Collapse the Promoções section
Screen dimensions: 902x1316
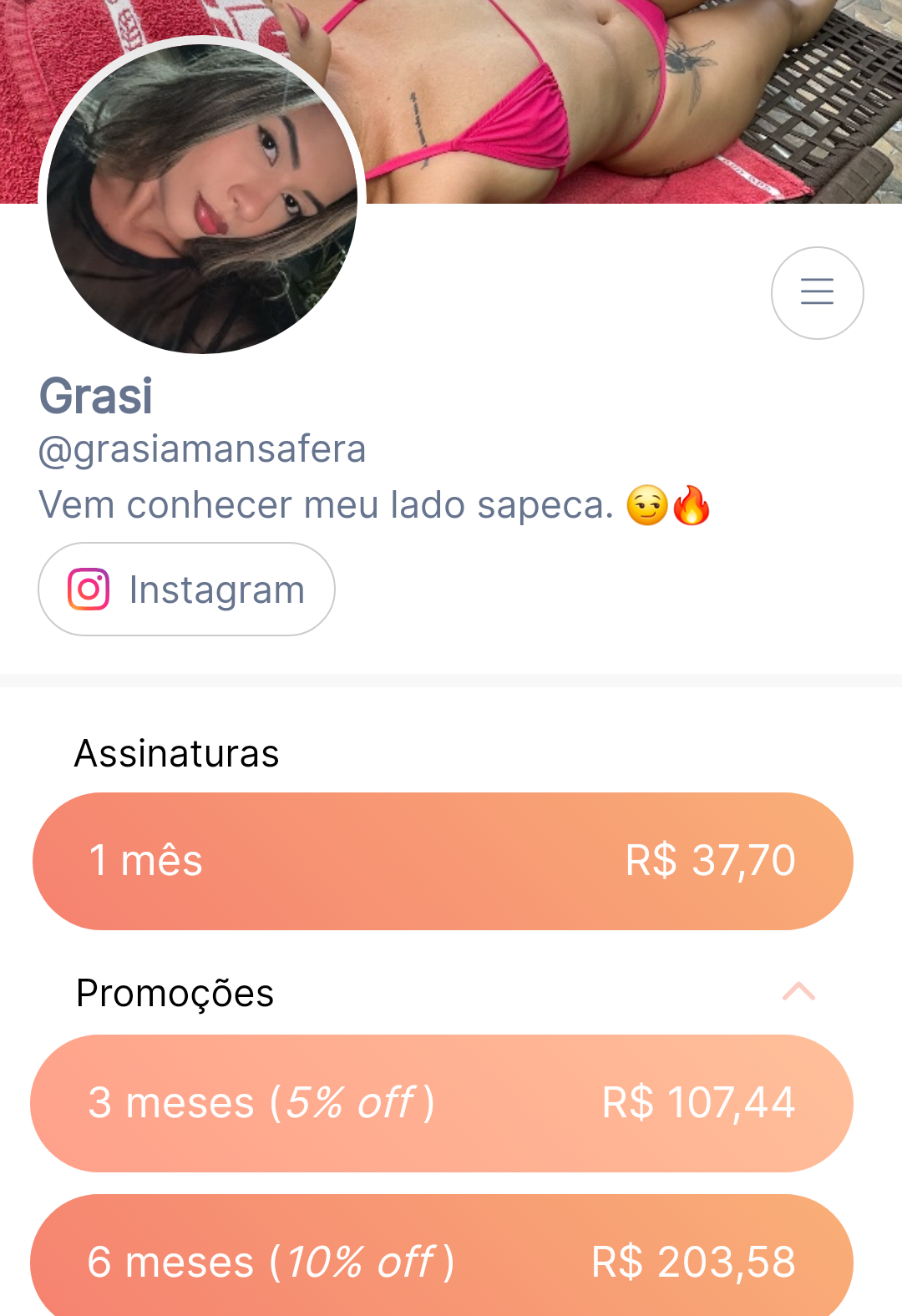pos(798,992)
